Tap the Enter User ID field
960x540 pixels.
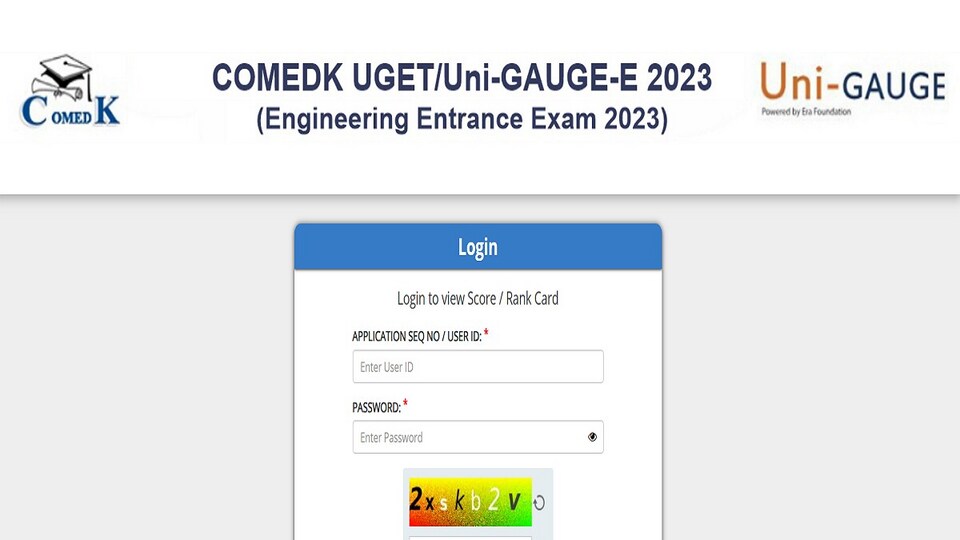tap(478, 367)
